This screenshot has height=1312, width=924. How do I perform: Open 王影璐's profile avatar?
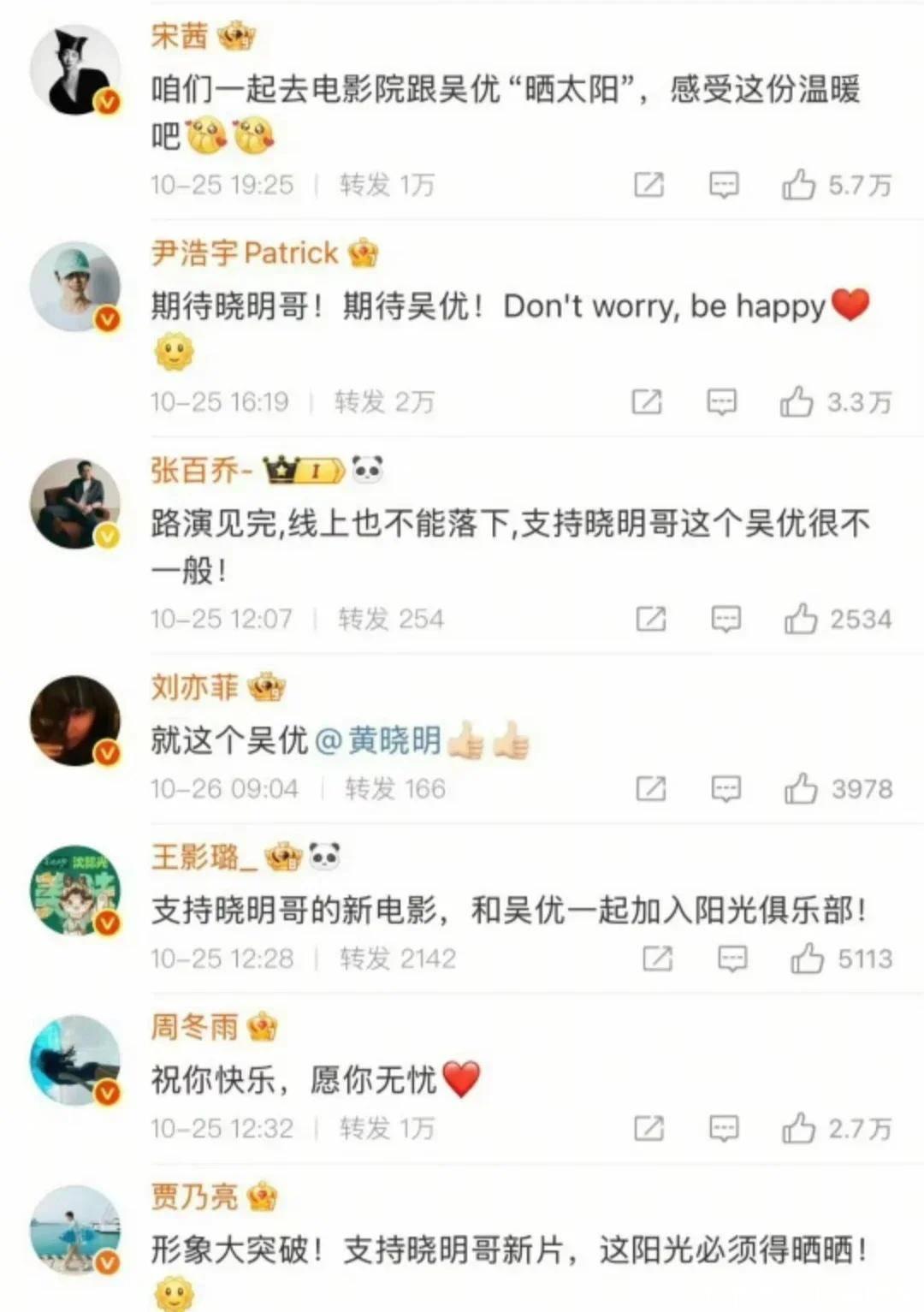click(75, 891)
